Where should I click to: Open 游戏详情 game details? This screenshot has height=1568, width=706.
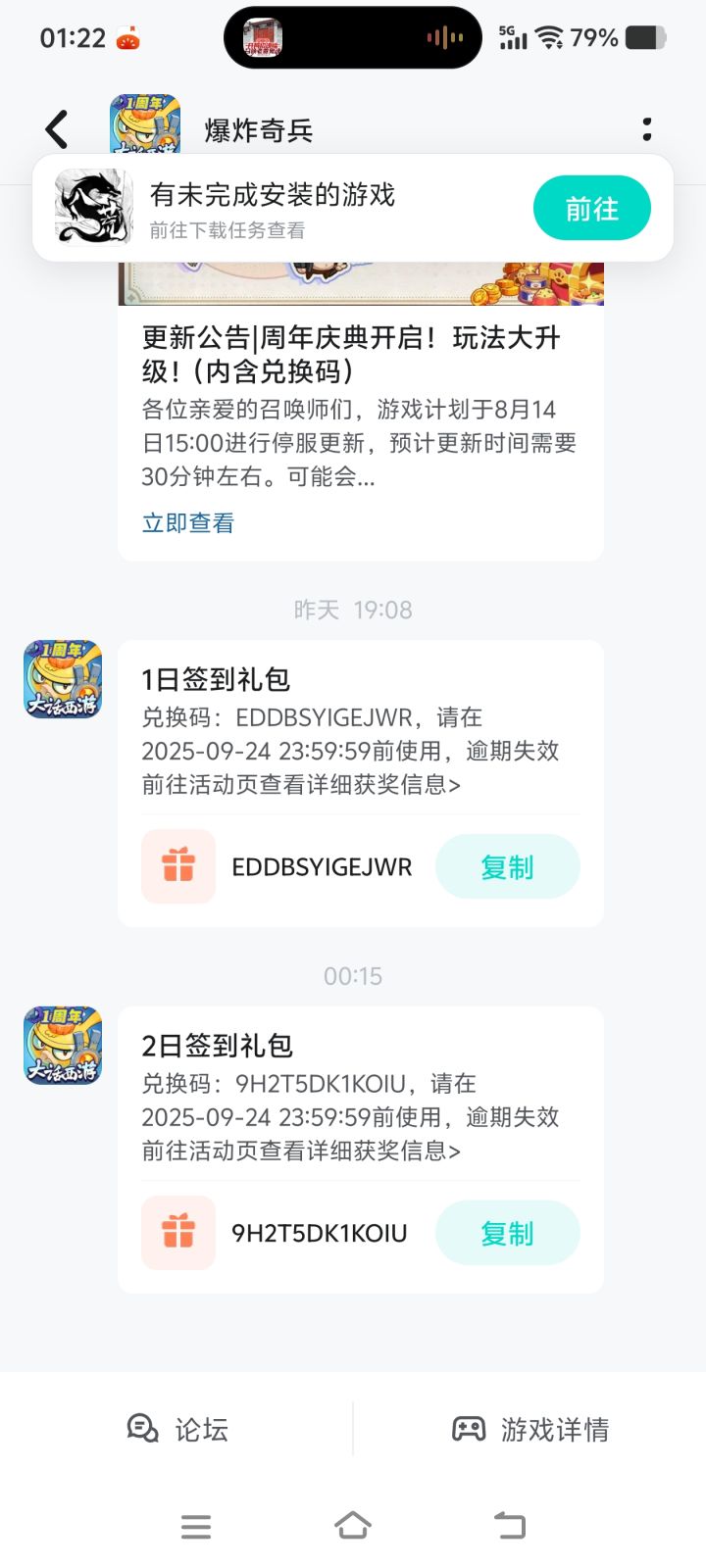(530, 1429)
